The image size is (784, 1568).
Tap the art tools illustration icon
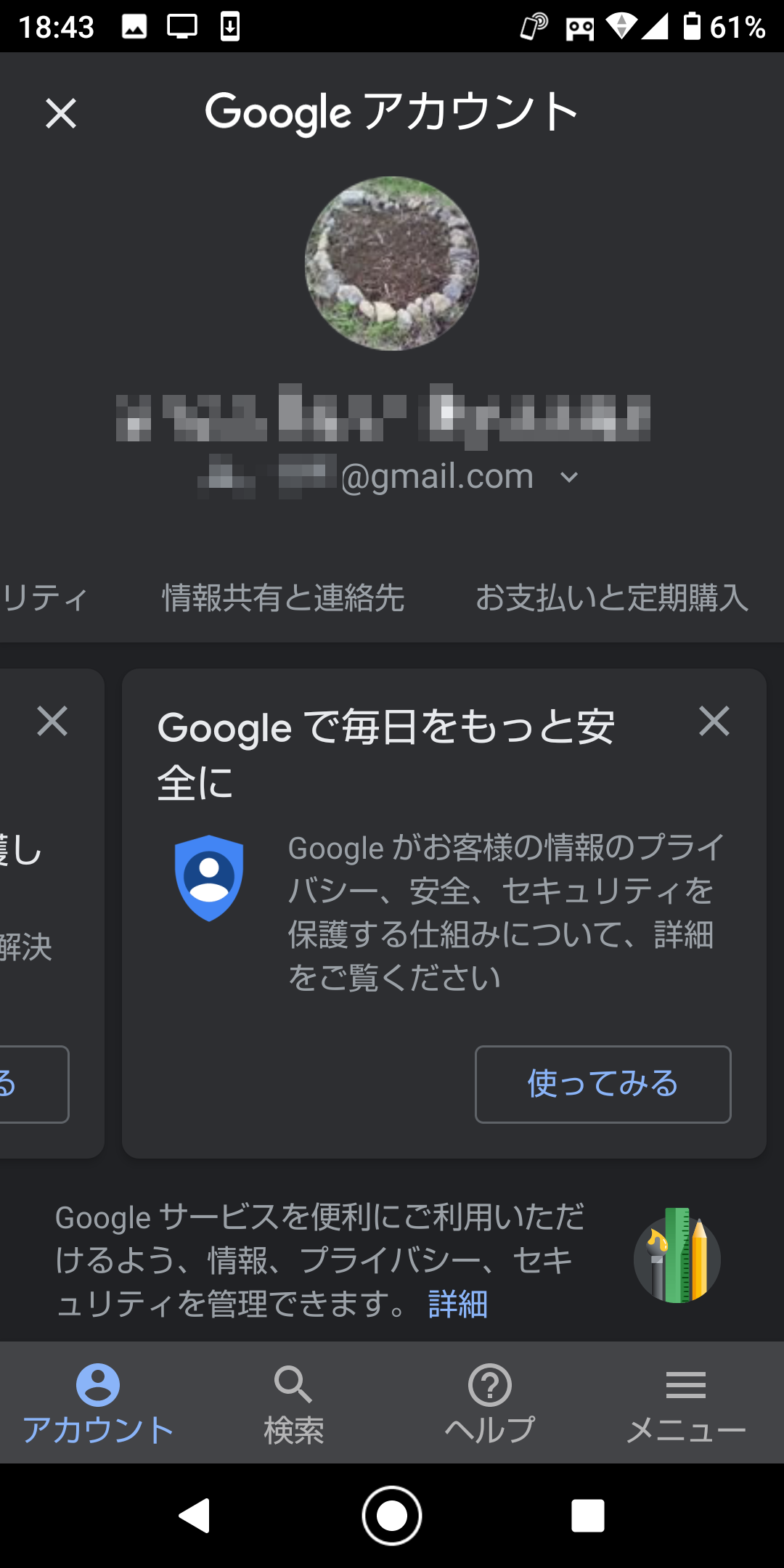[676, 1259]
